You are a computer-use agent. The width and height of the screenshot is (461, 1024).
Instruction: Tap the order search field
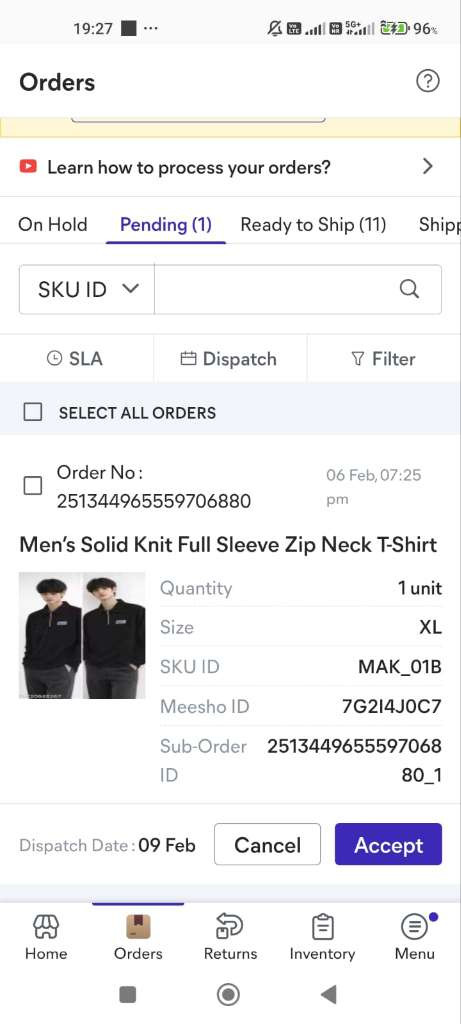(272, 289)
